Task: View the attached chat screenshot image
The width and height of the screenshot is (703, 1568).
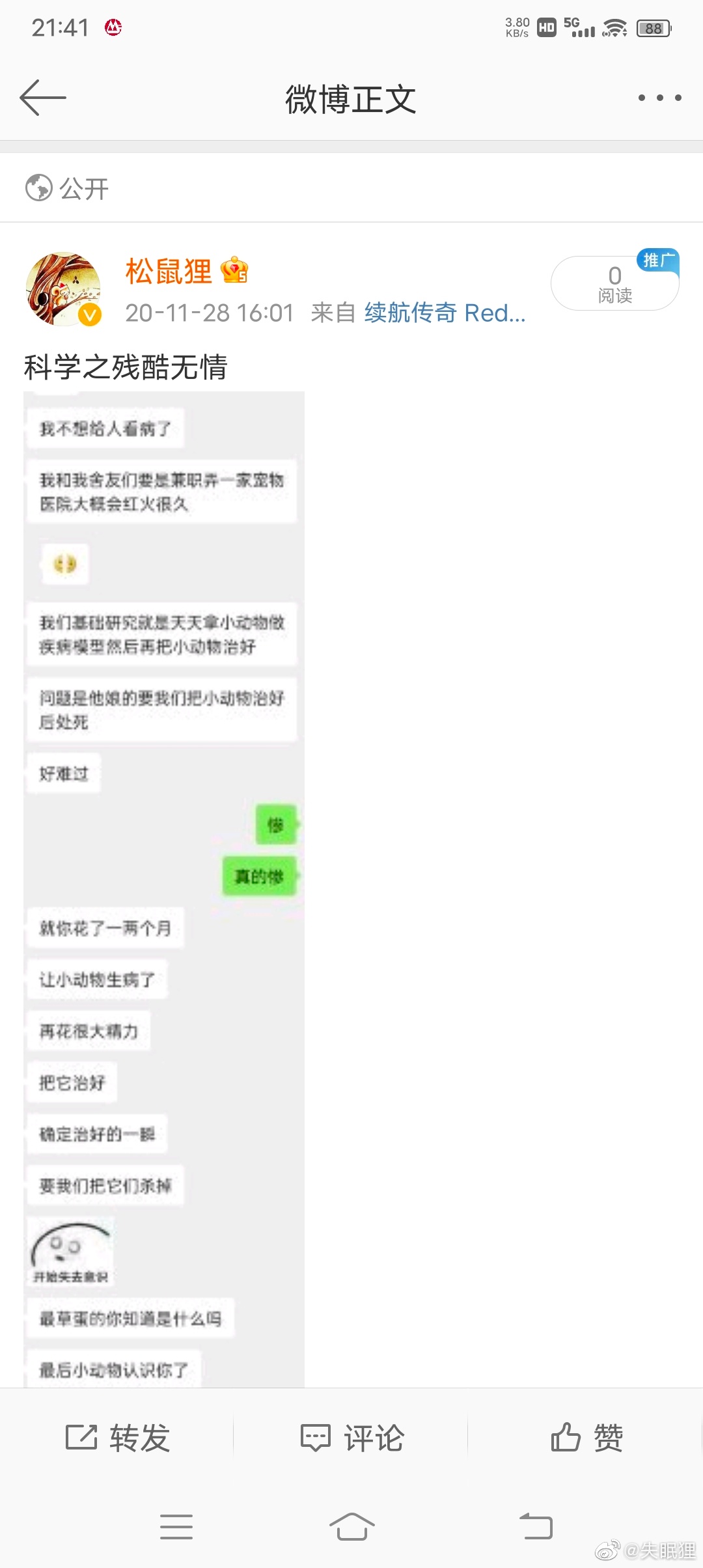Action: [164, 889]
